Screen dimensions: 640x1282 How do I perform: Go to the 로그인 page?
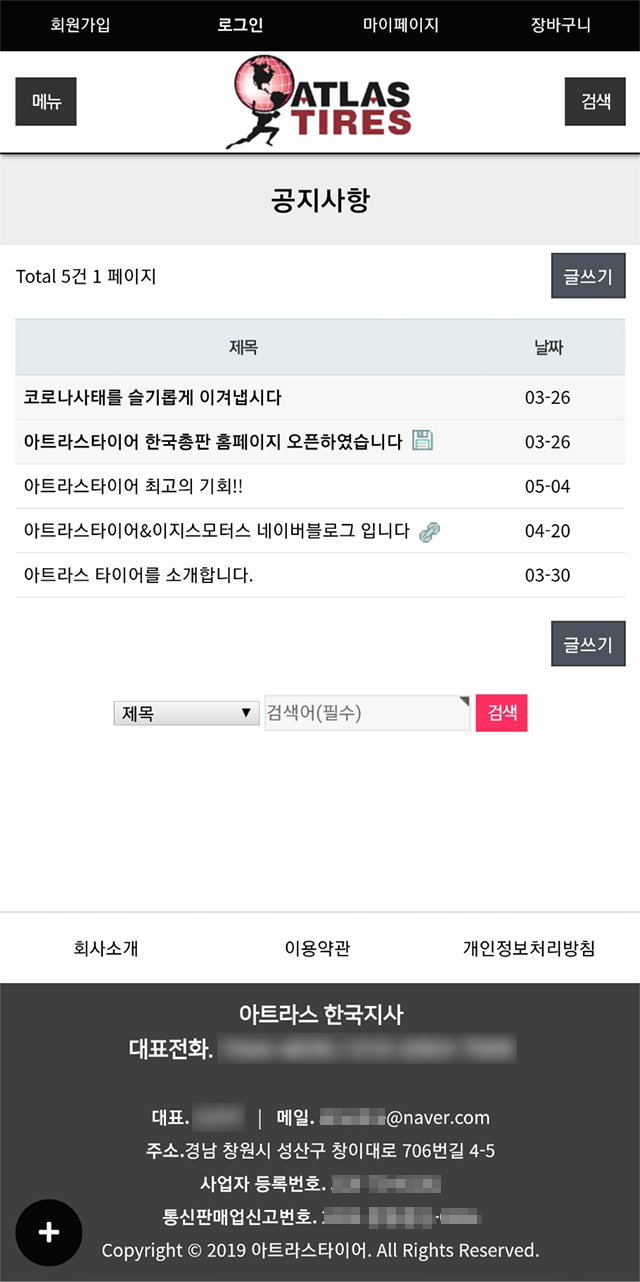pos(240,25)
